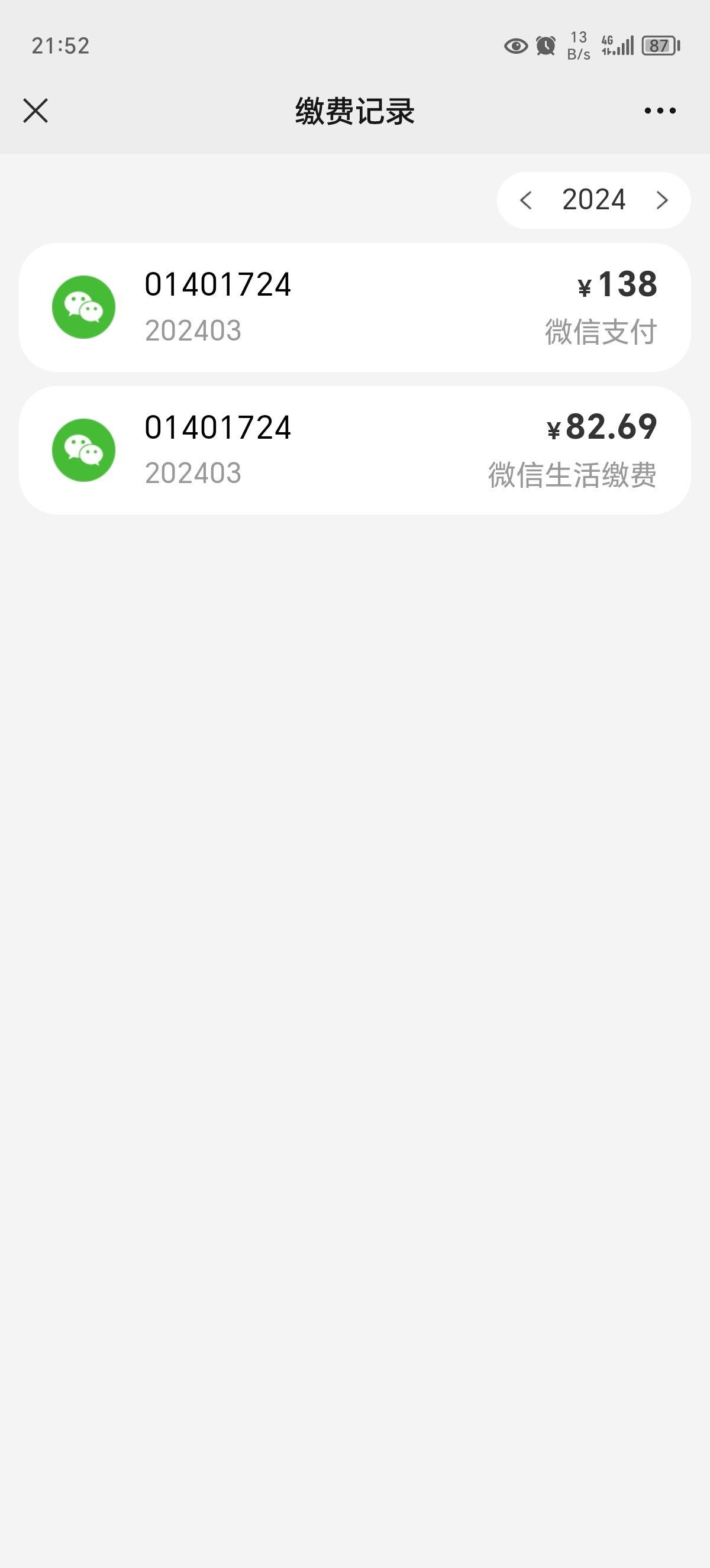Open the ¥82.69 微信生活缴费 payment record
The width and height of the screenshot is (710, 1568).
pos(355,451)
